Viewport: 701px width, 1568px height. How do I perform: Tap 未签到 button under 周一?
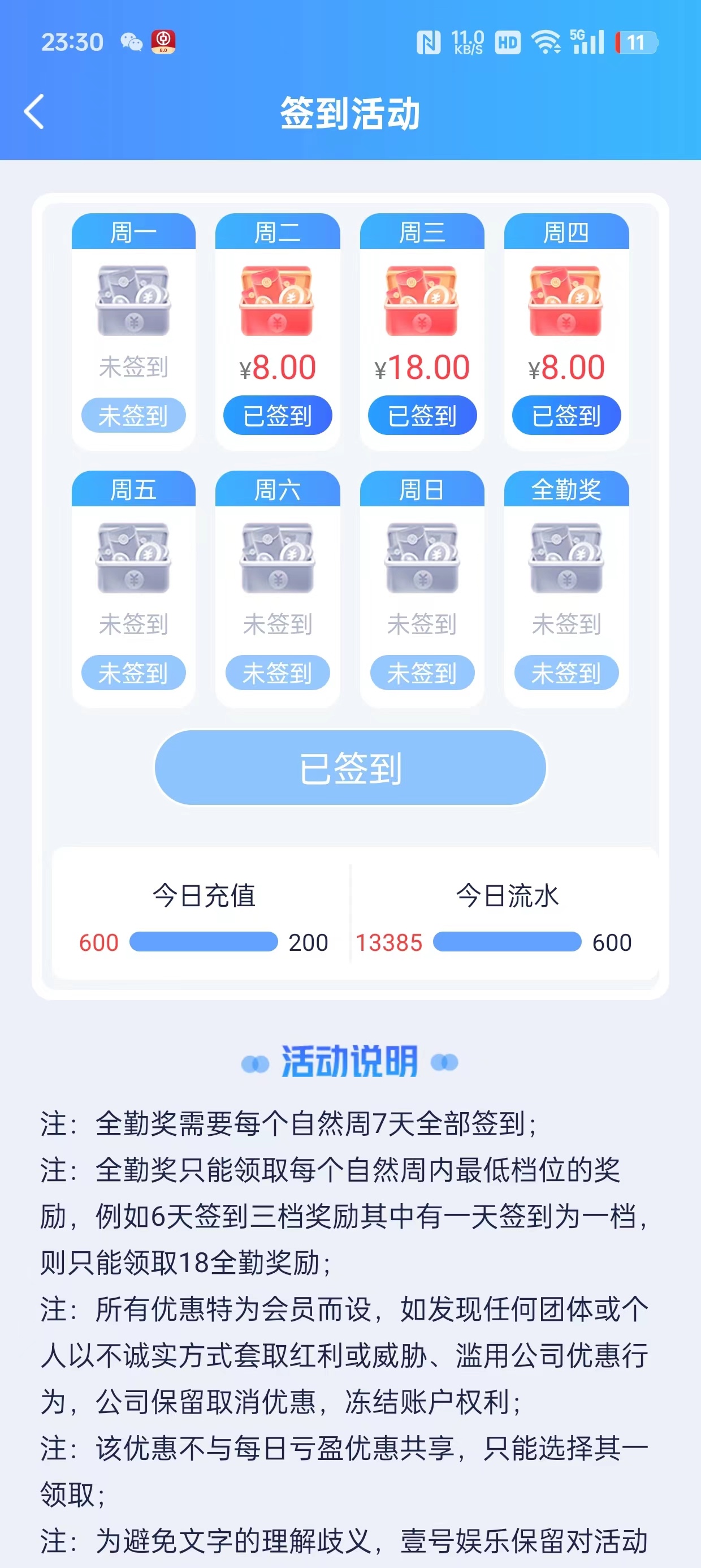(x=133, y=416)
